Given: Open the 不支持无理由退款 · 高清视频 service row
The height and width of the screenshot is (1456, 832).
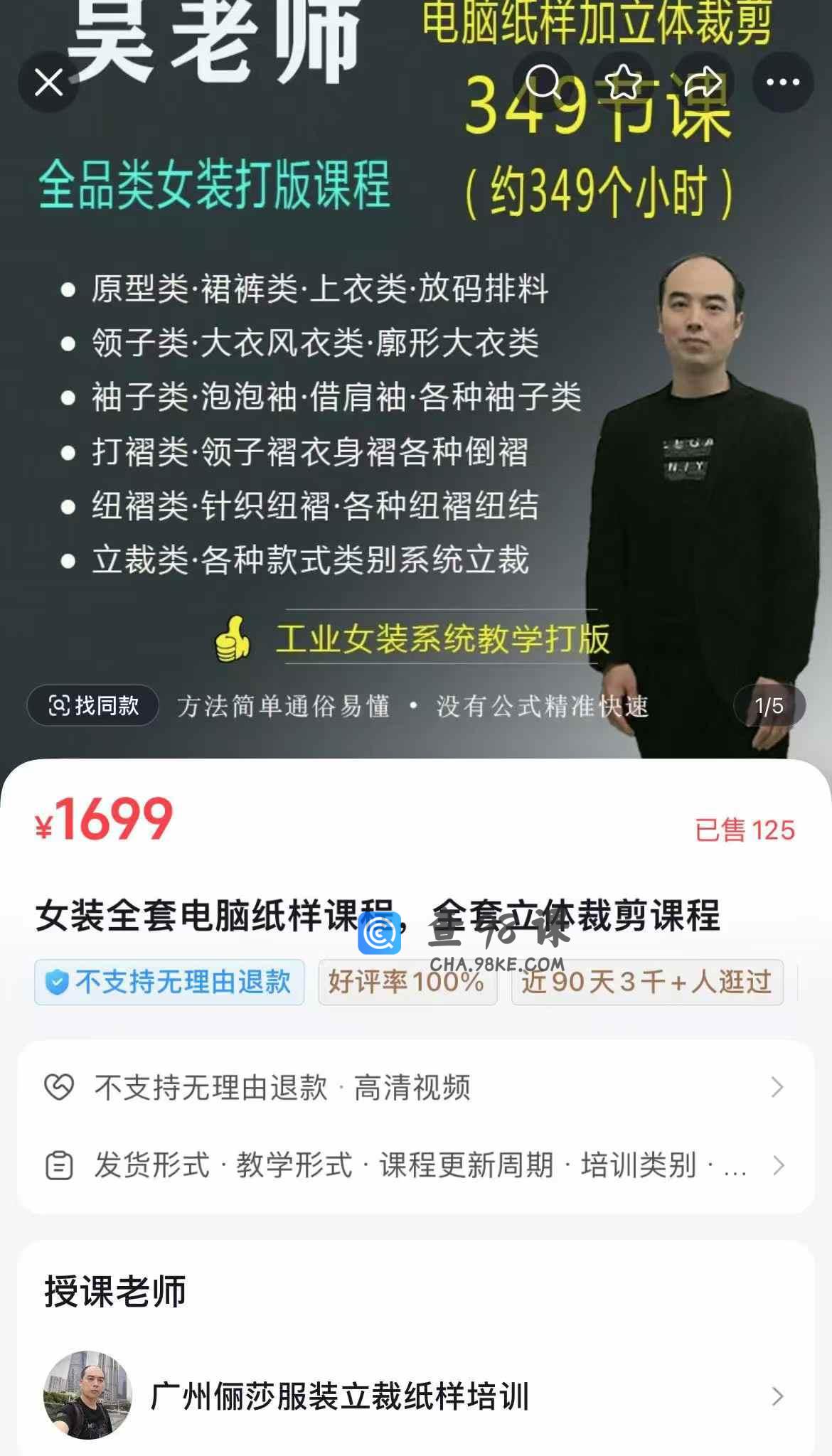Looking at the screenshot, I should coord(416,1087).
